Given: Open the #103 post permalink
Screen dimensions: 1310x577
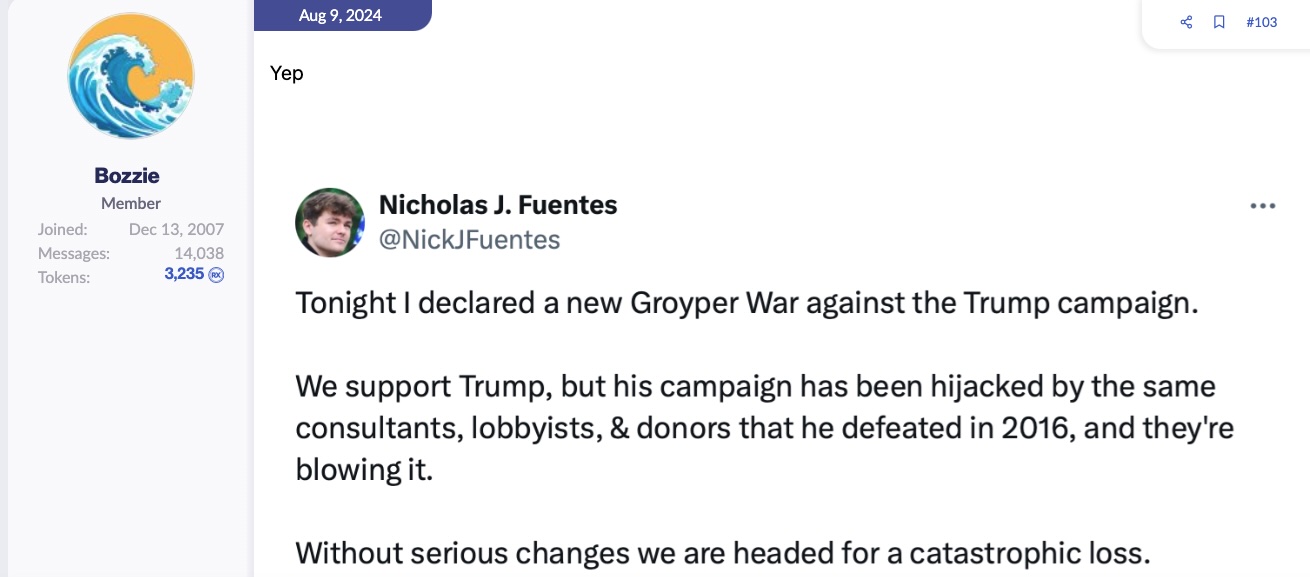Looking at the screenshot, I should click(1261, 22).
